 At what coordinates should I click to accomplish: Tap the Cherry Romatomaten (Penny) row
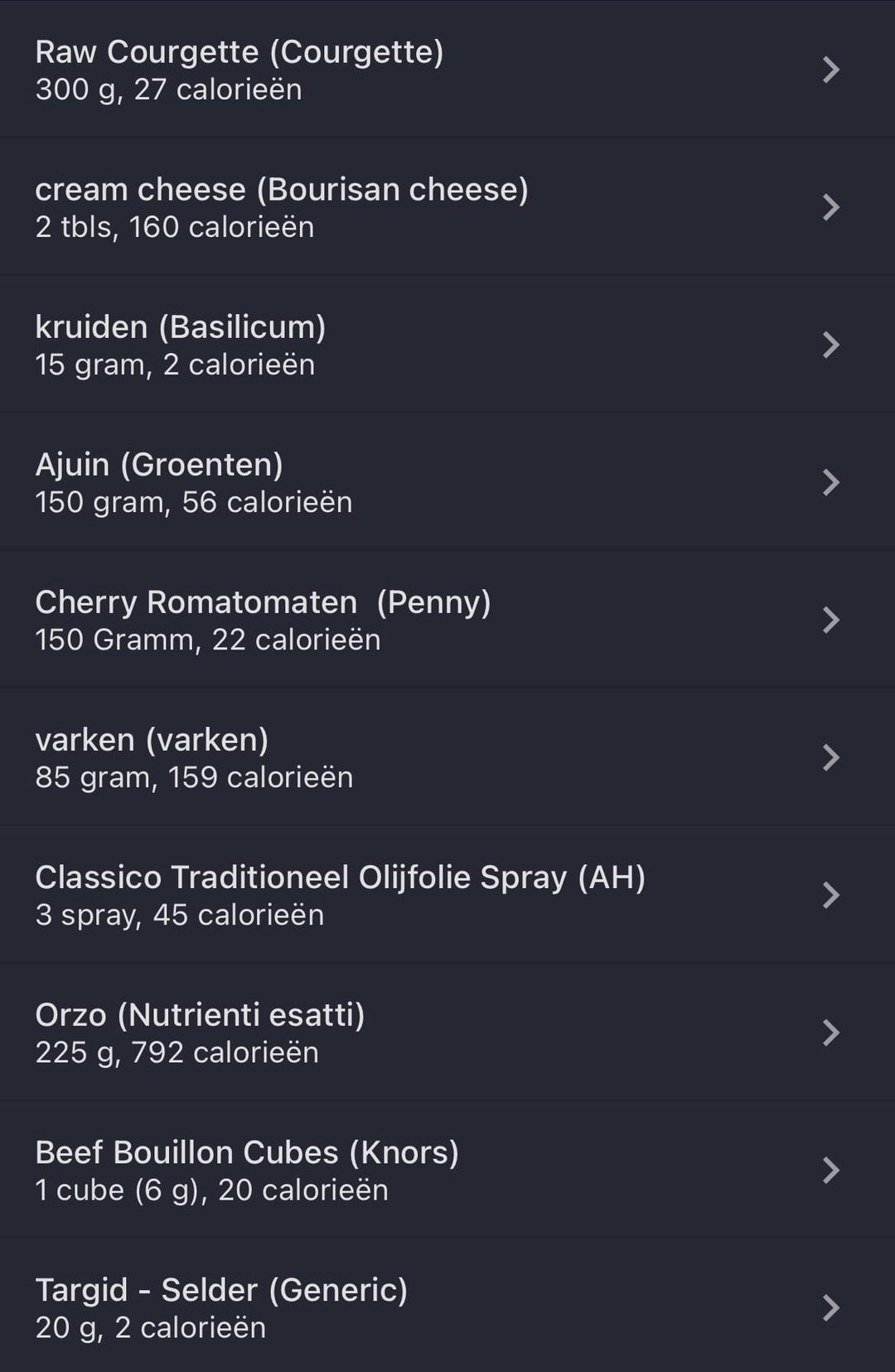[447, 620]
